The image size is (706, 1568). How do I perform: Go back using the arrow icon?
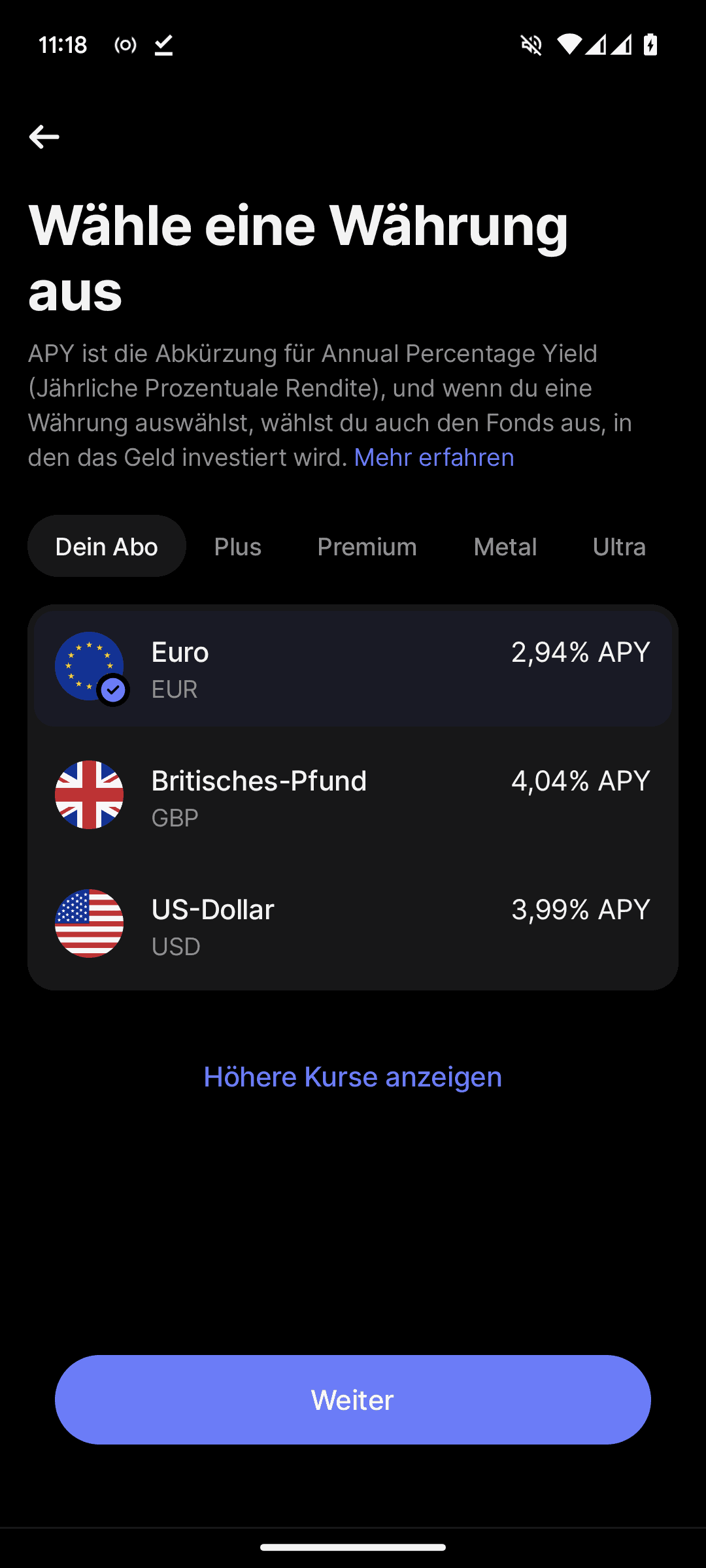[44, 137]
